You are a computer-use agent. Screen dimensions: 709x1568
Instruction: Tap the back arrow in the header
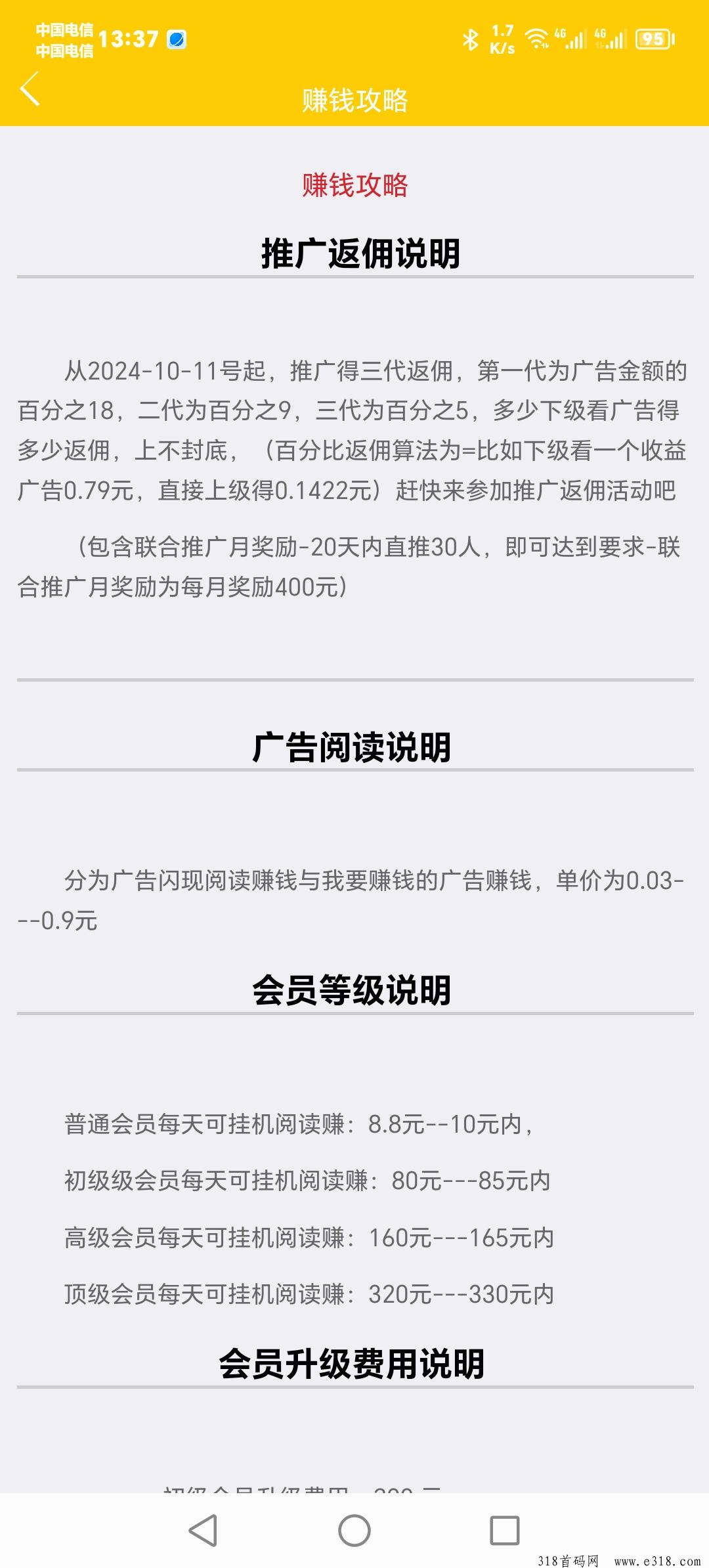pyautogui.click(x=30, y=89)
